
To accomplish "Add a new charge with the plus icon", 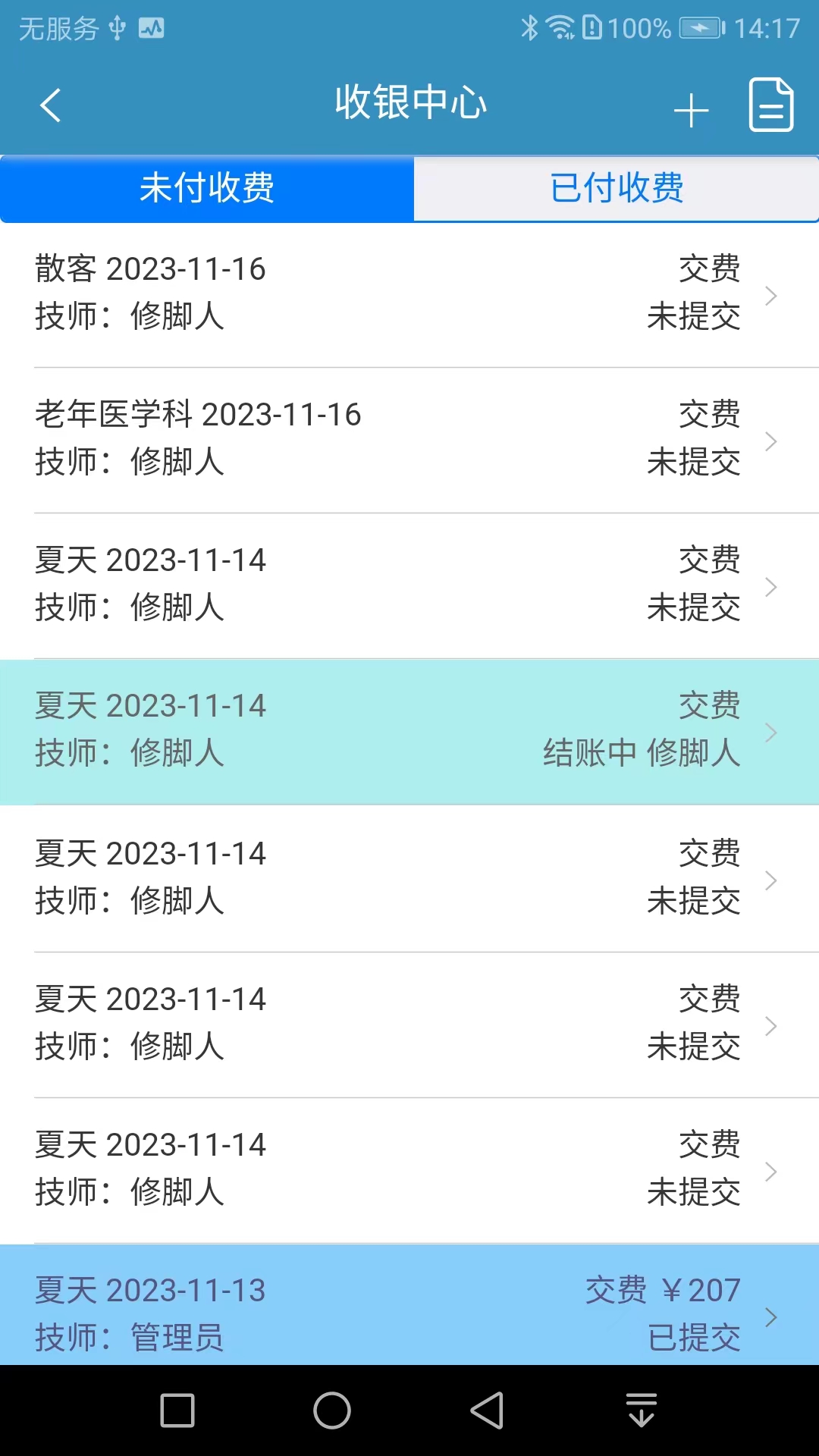I will (691, 111).
